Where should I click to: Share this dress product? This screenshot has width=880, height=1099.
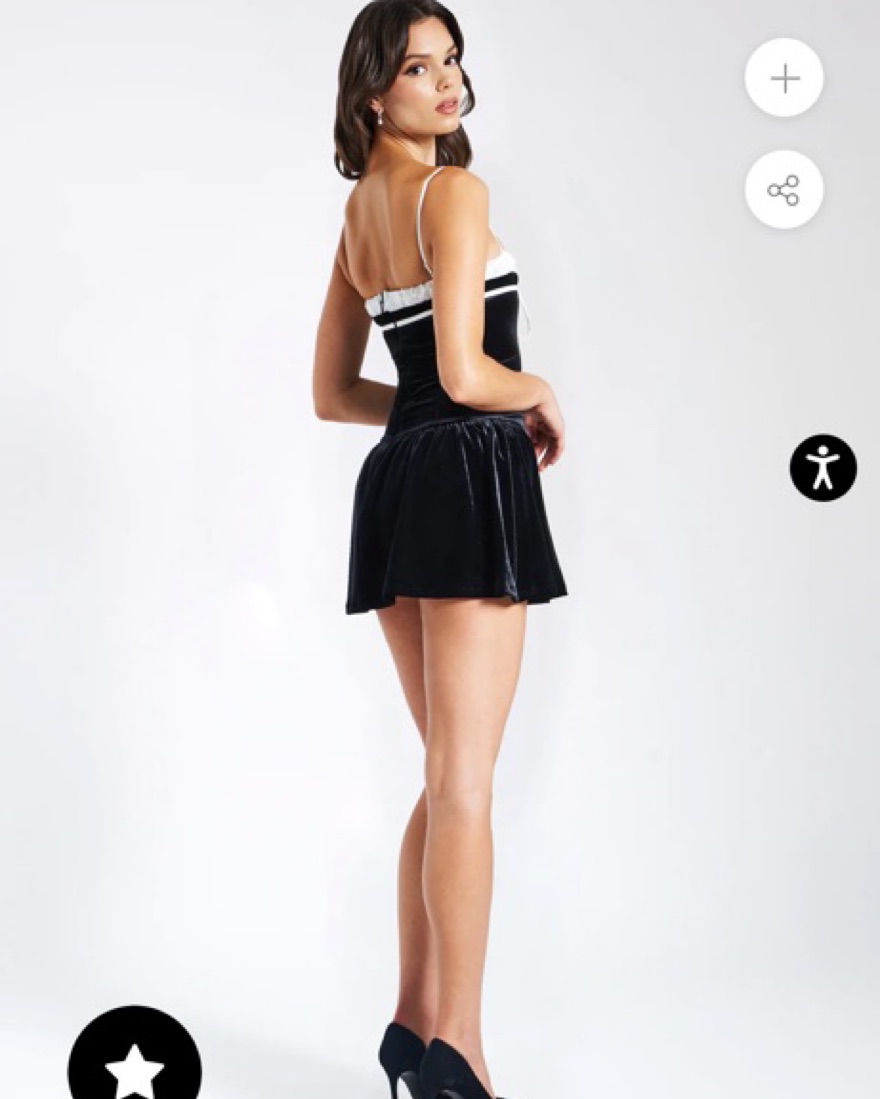(784, 190)
